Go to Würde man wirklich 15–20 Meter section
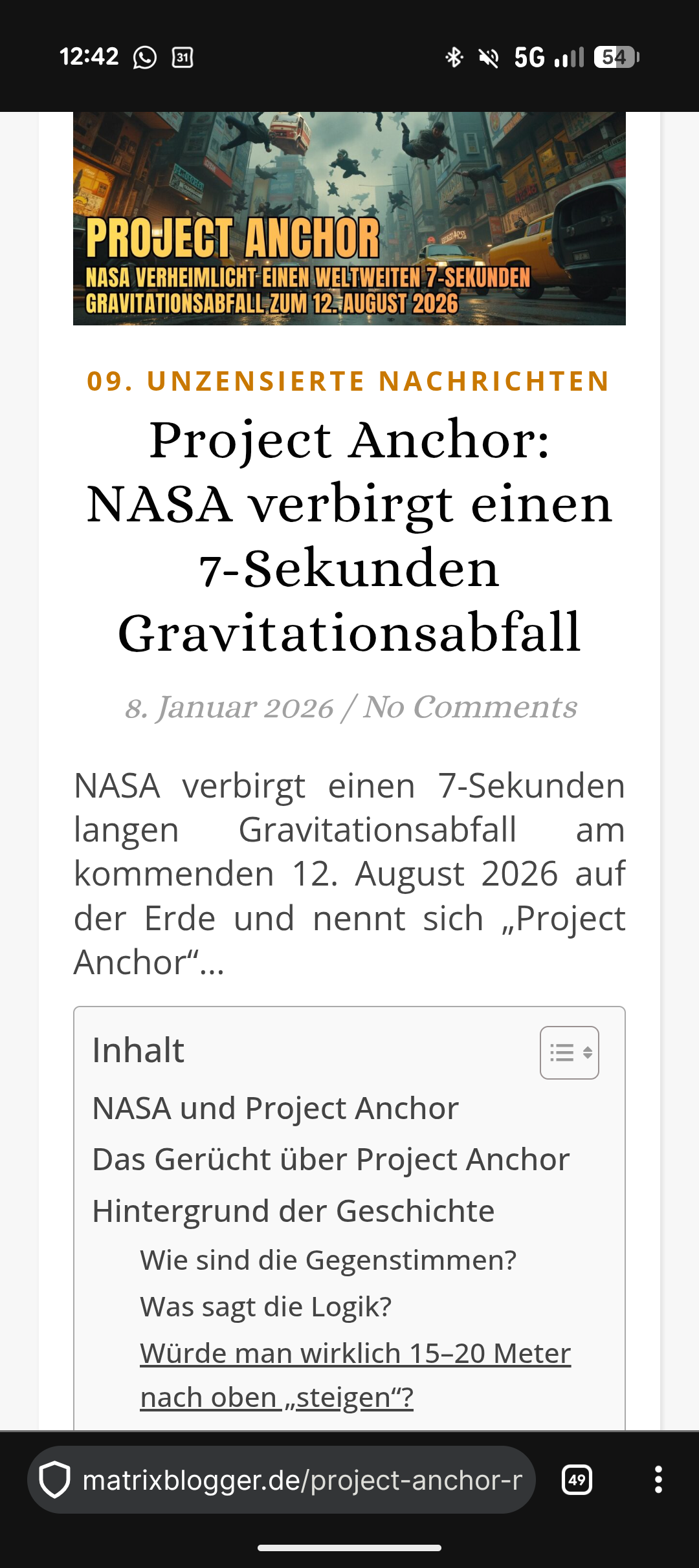The width and height of the screenshot is (699, 1568). pyautogui.click(x=355, y=1375)
